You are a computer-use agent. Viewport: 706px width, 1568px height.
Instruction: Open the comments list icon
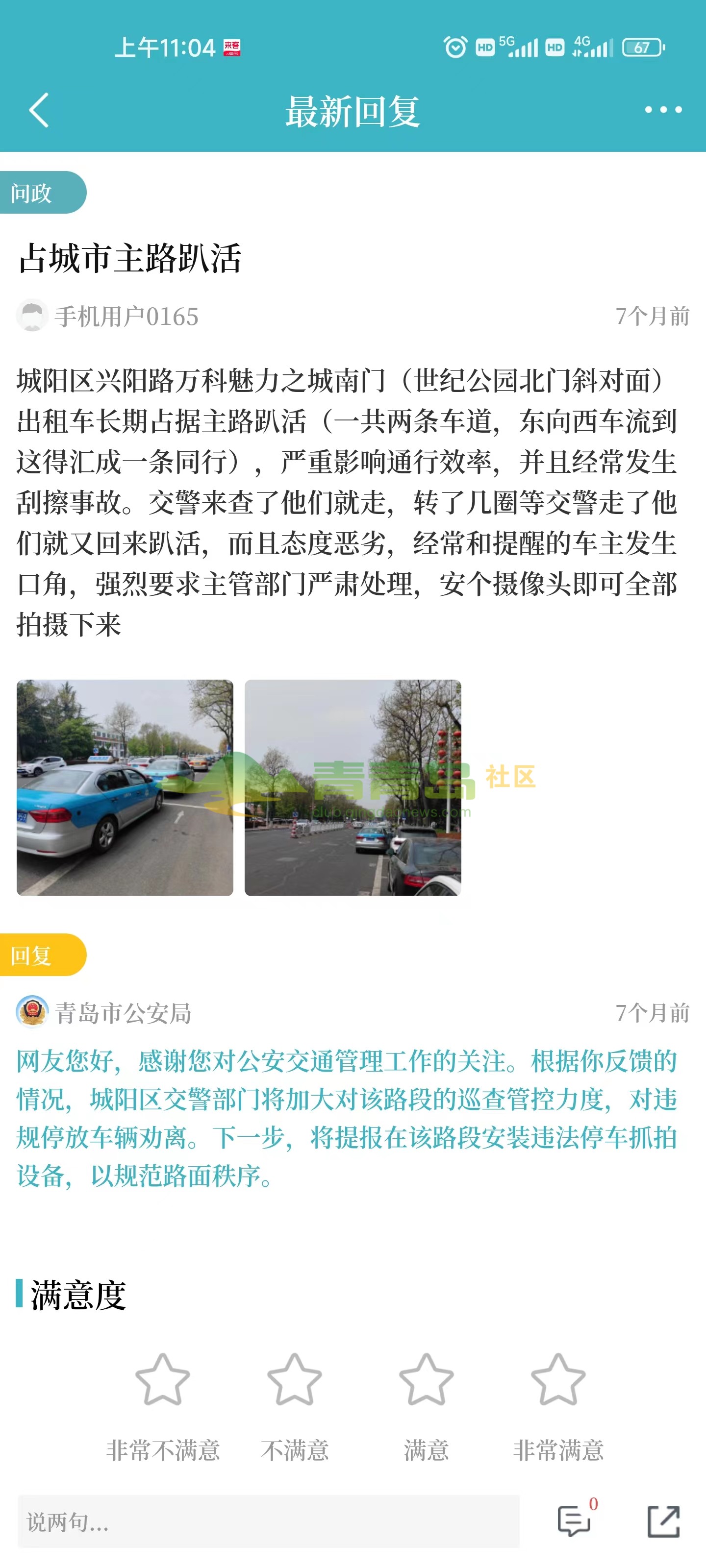click(575, 1521)
